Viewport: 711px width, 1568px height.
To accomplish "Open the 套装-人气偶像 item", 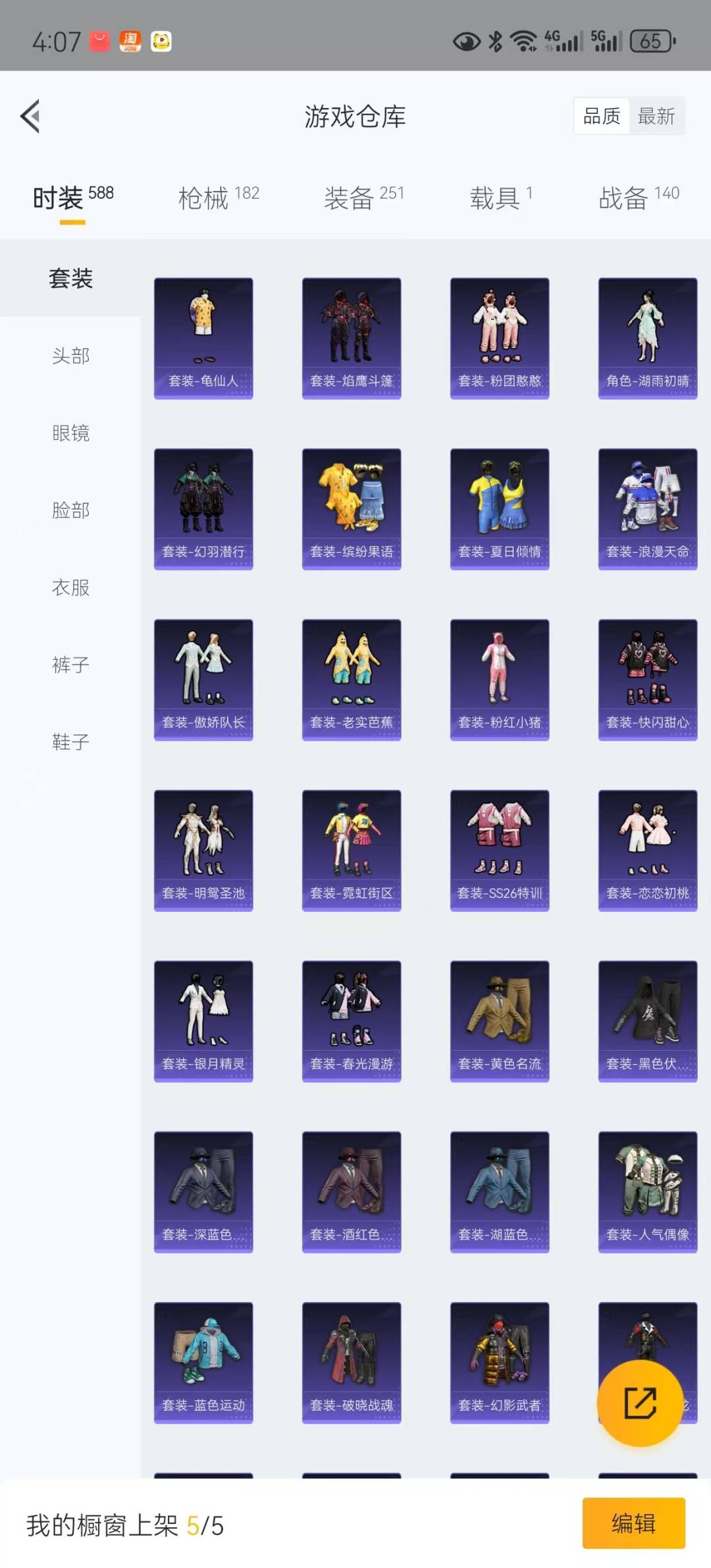I will tap(647, 1191).
